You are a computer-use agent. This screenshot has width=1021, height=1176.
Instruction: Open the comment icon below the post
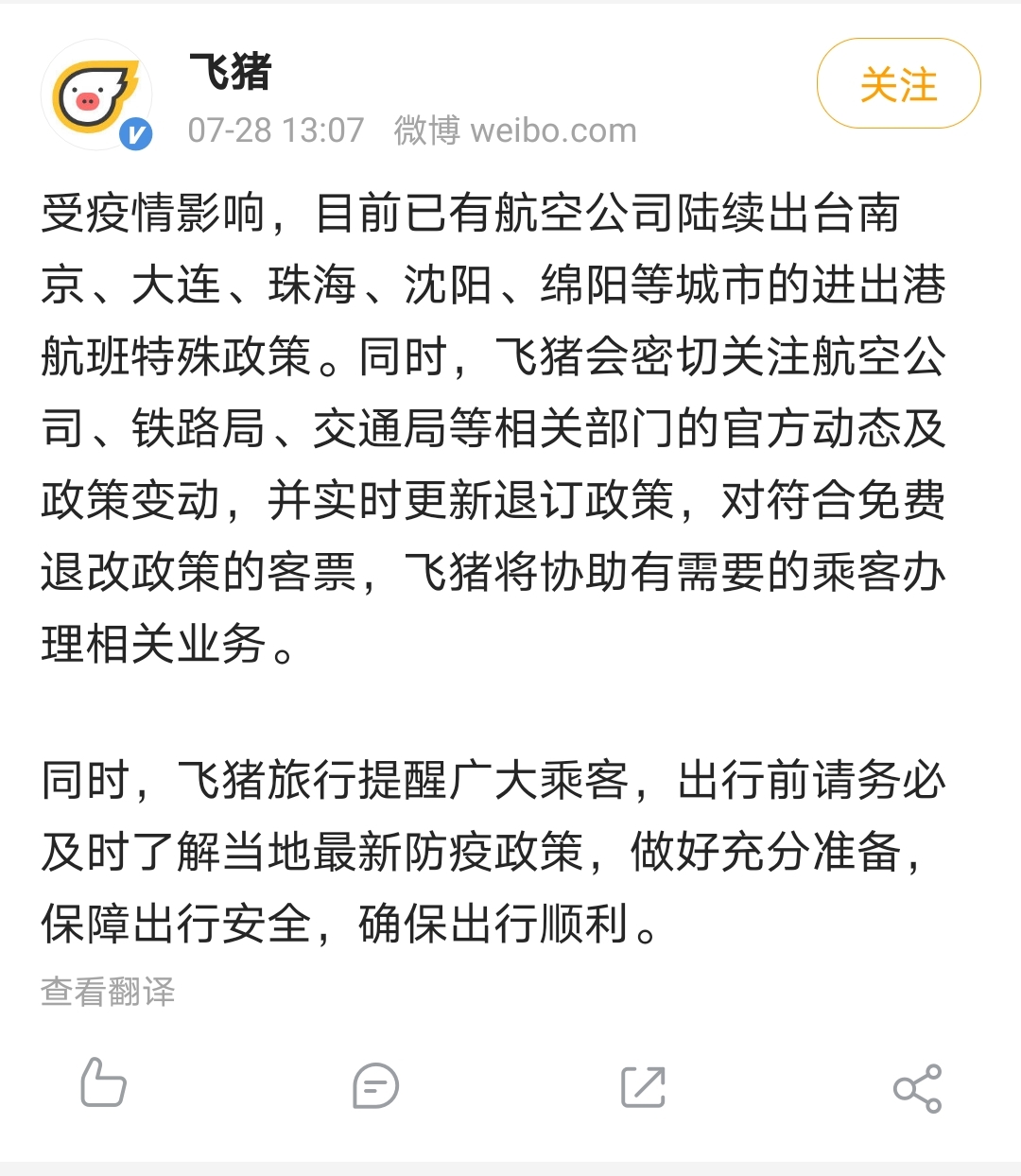point(375,1085)
